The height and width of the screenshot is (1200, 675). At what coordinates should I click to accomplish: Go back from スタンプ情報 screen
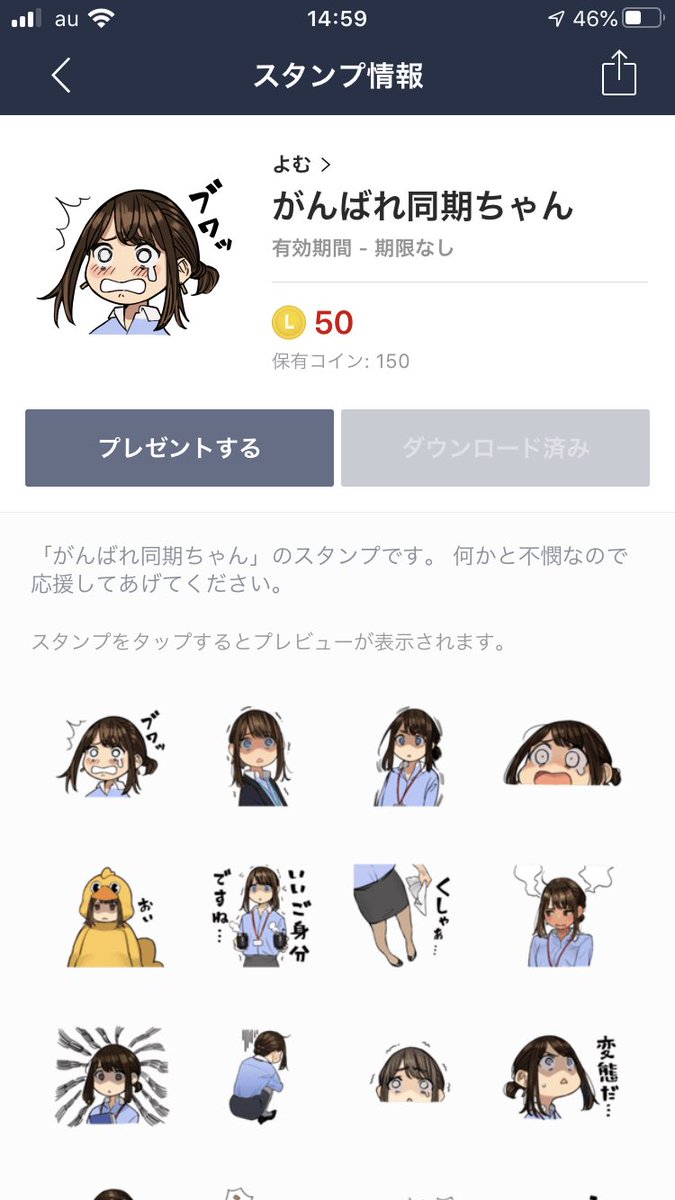tap(61, 76)
